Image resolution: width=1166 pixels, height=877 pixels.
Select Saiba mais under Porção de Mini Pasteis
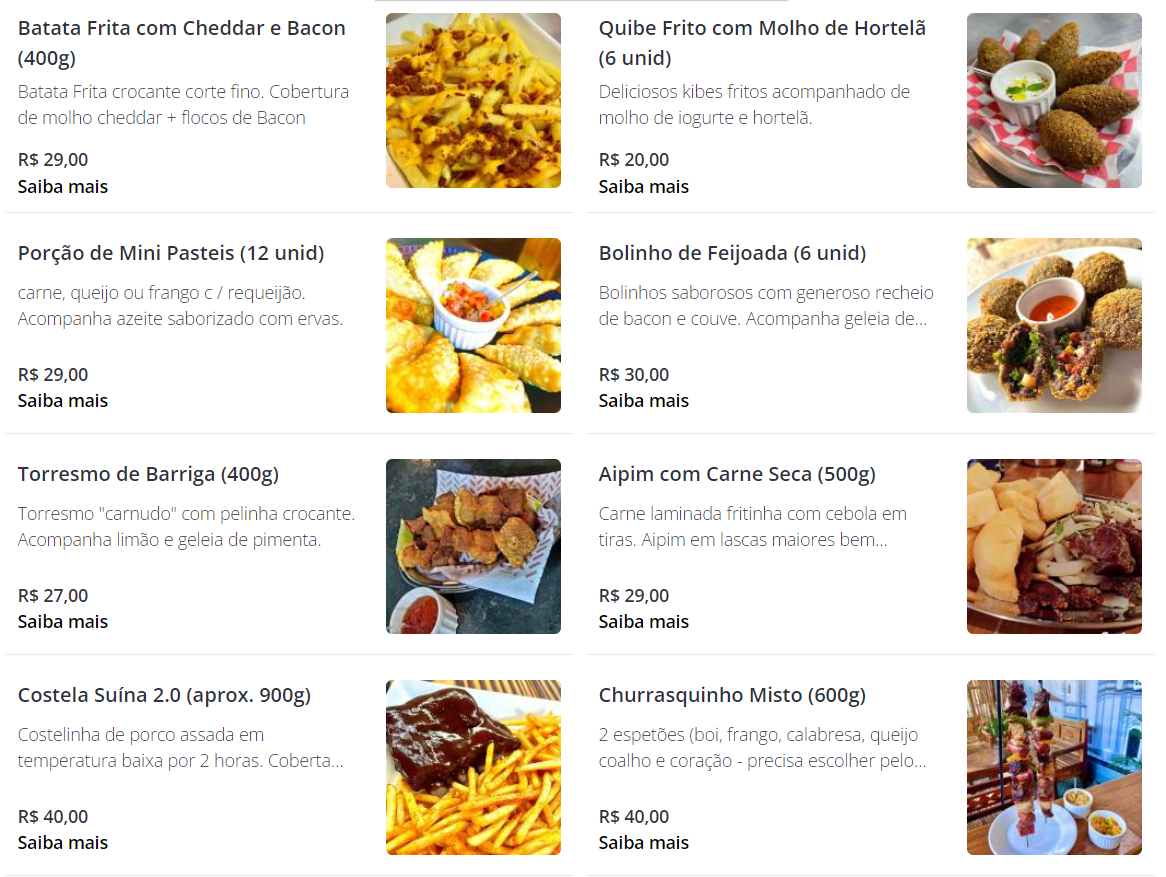pos(63,401)
